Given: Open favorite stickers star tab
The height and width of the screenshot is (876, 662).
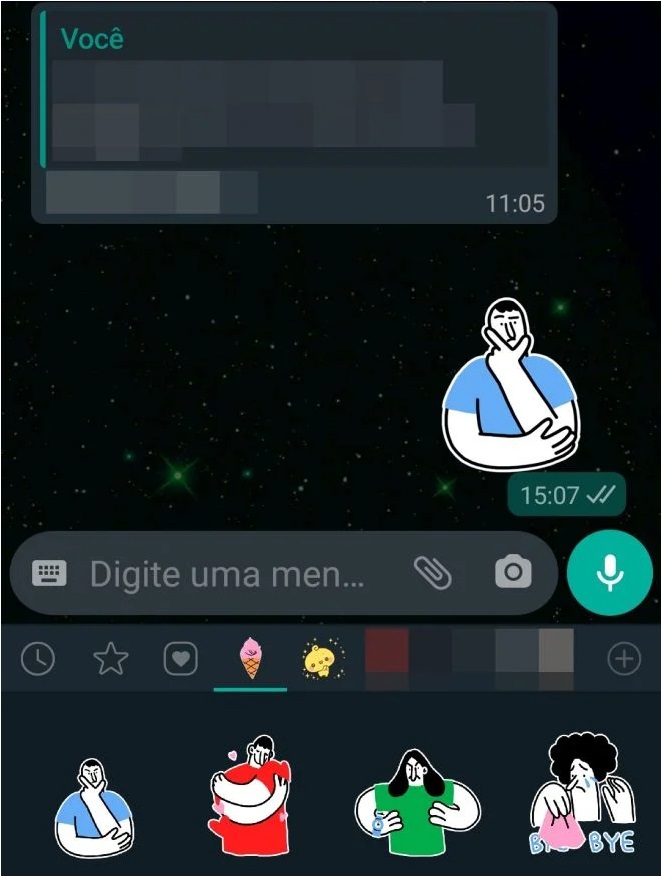Looking at the screenshot, I should click(110, 659).
